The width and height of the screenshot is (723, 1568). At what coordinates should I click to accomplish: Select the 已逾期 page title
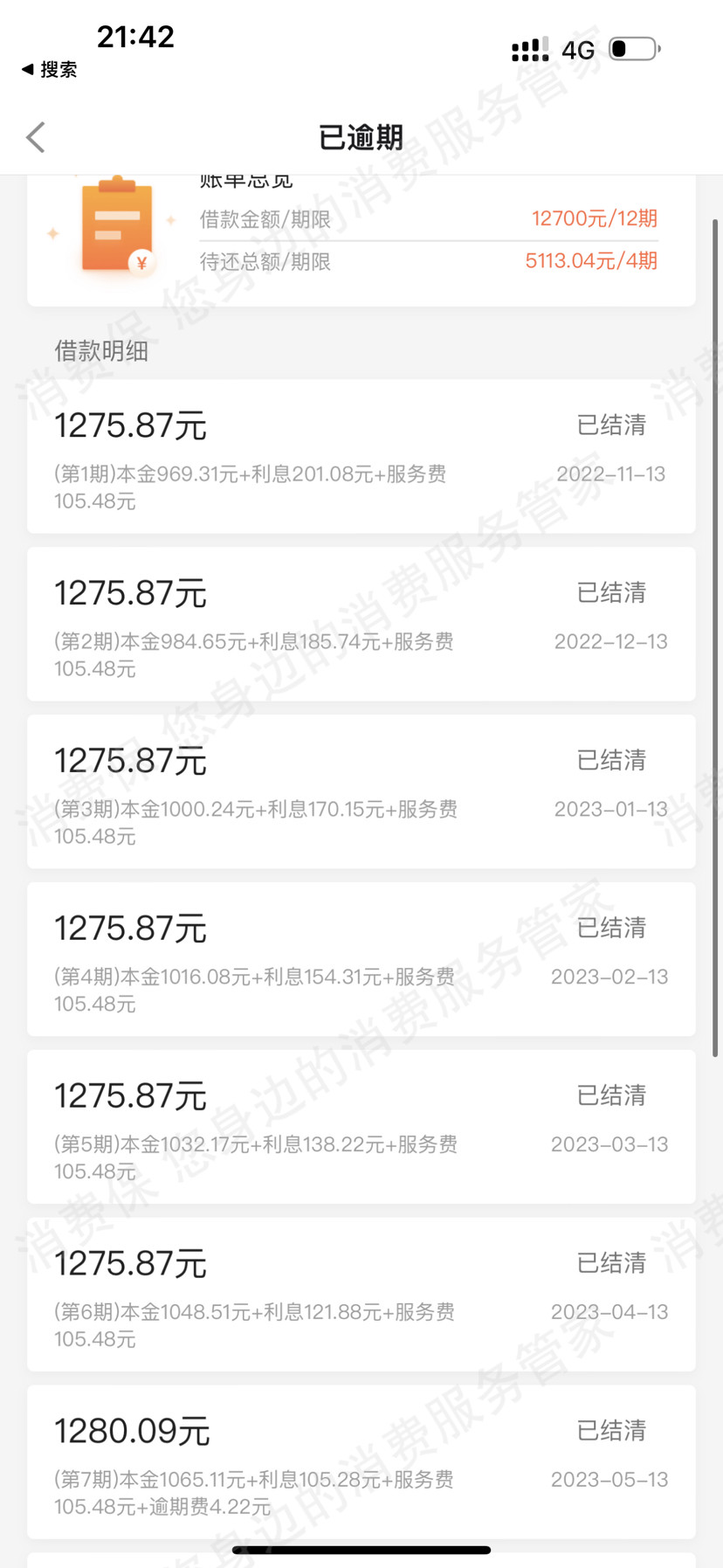pyautogui.click(x=361, y=137)
